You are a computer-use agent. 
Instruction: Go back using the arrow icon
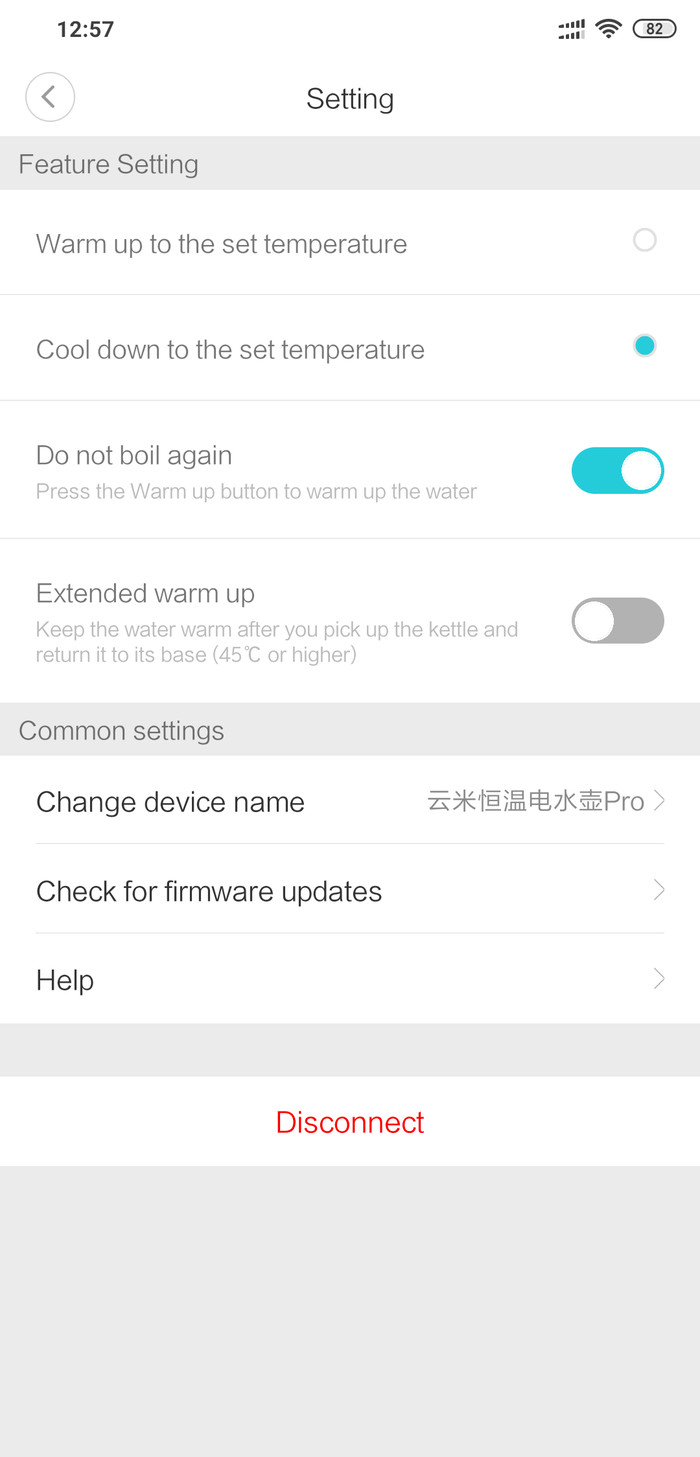click(x=49, y=98)
